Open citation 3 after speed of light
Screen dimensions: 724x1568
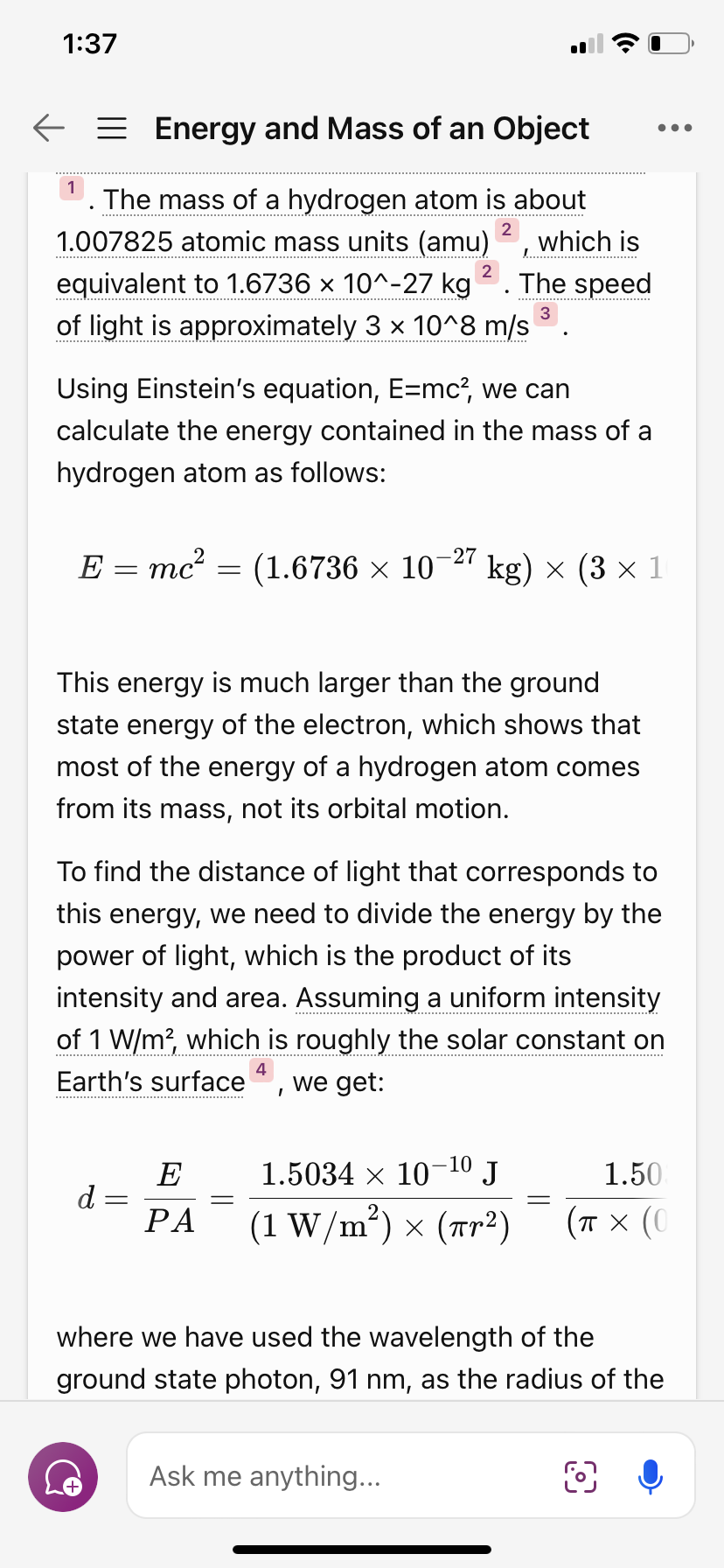(546, 313)
